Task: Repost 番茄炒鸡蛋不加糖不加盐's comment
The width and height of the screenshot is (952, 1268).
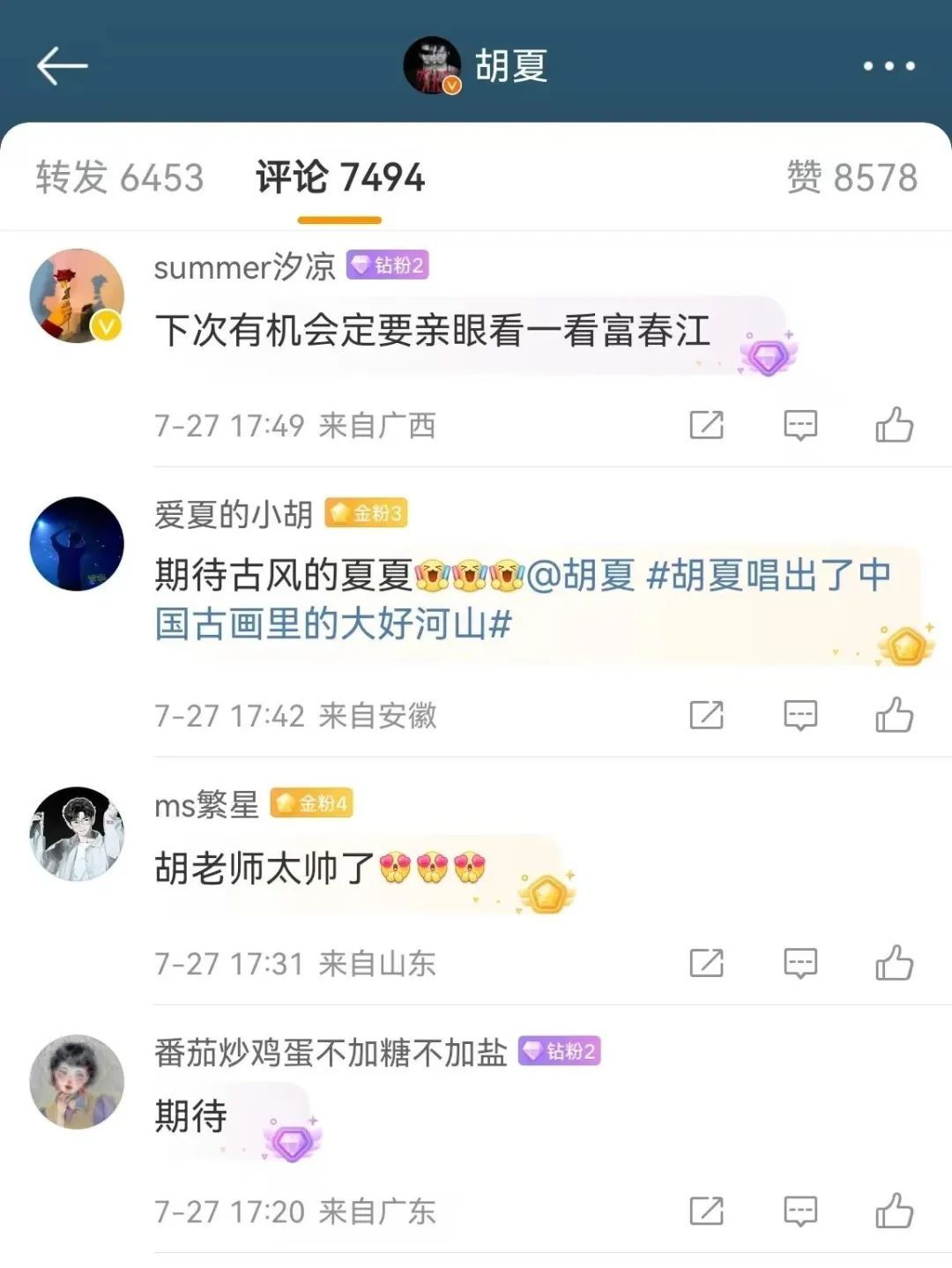Action: [x=706, y=1211]
